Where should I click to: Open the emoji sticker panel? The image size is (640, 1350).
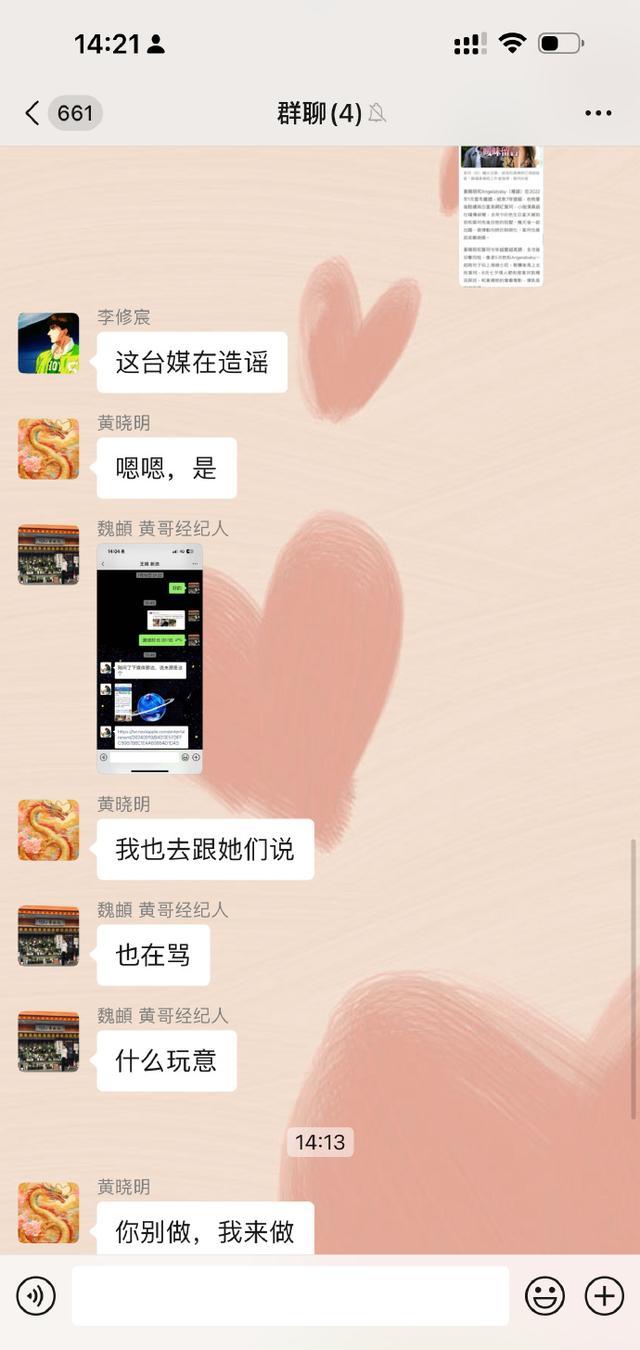[x=545, y=1296]
